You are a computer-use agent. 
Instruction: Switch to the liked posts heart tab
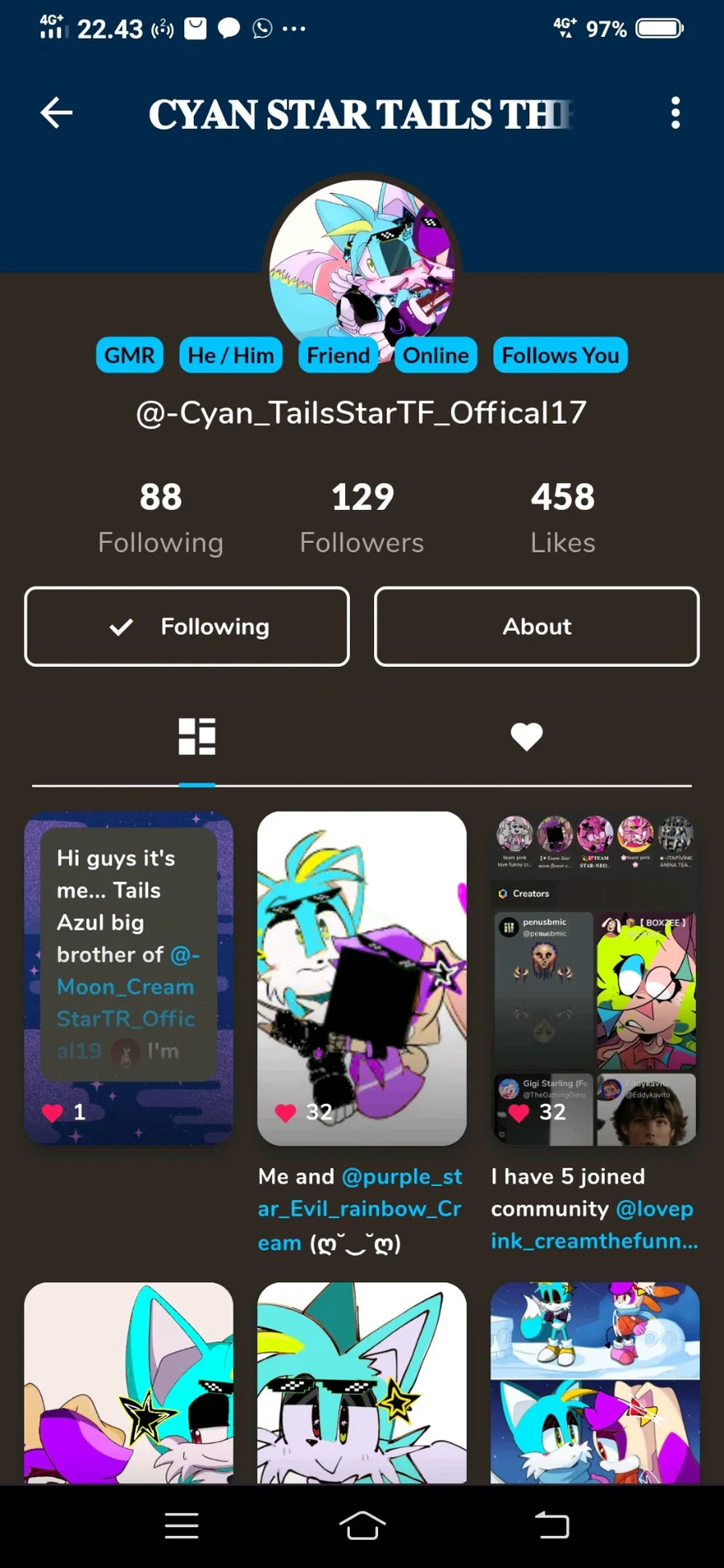pos(527,736)
